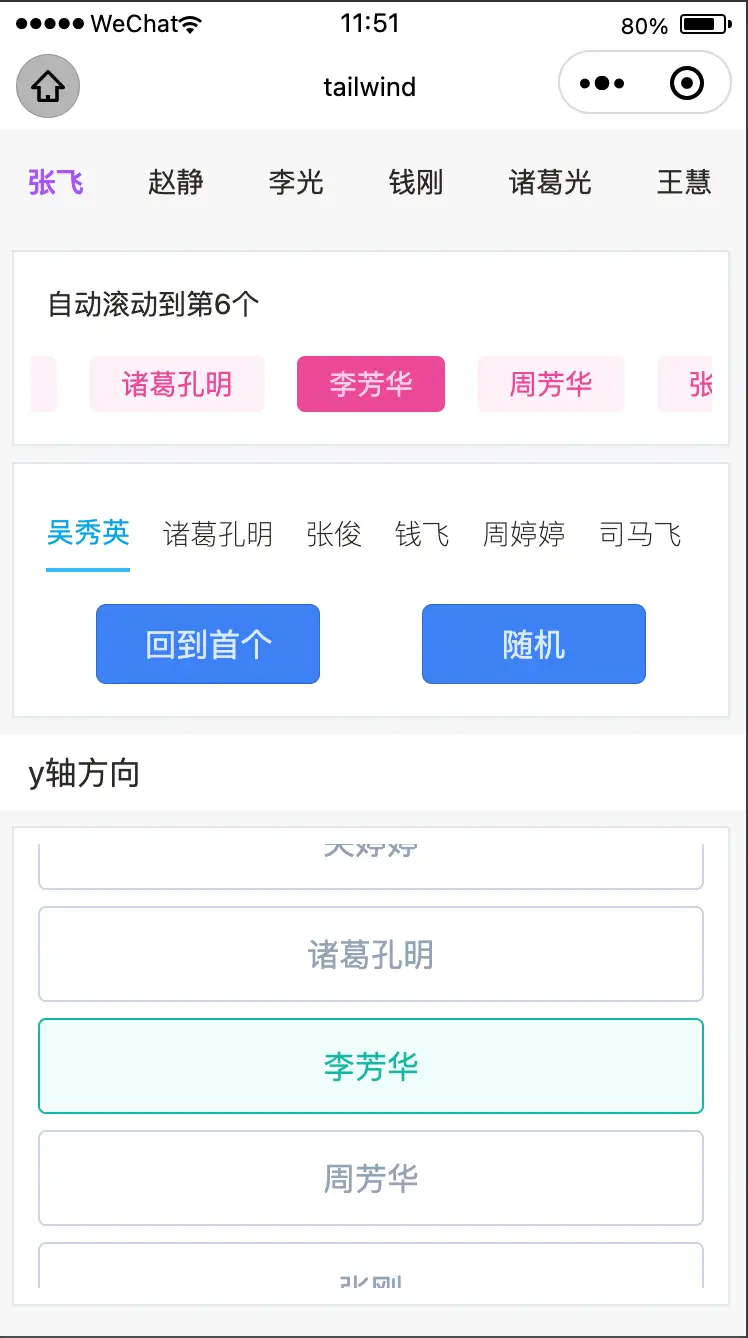
Task: Open the 司马飞 tab
Action: [640, 535]
